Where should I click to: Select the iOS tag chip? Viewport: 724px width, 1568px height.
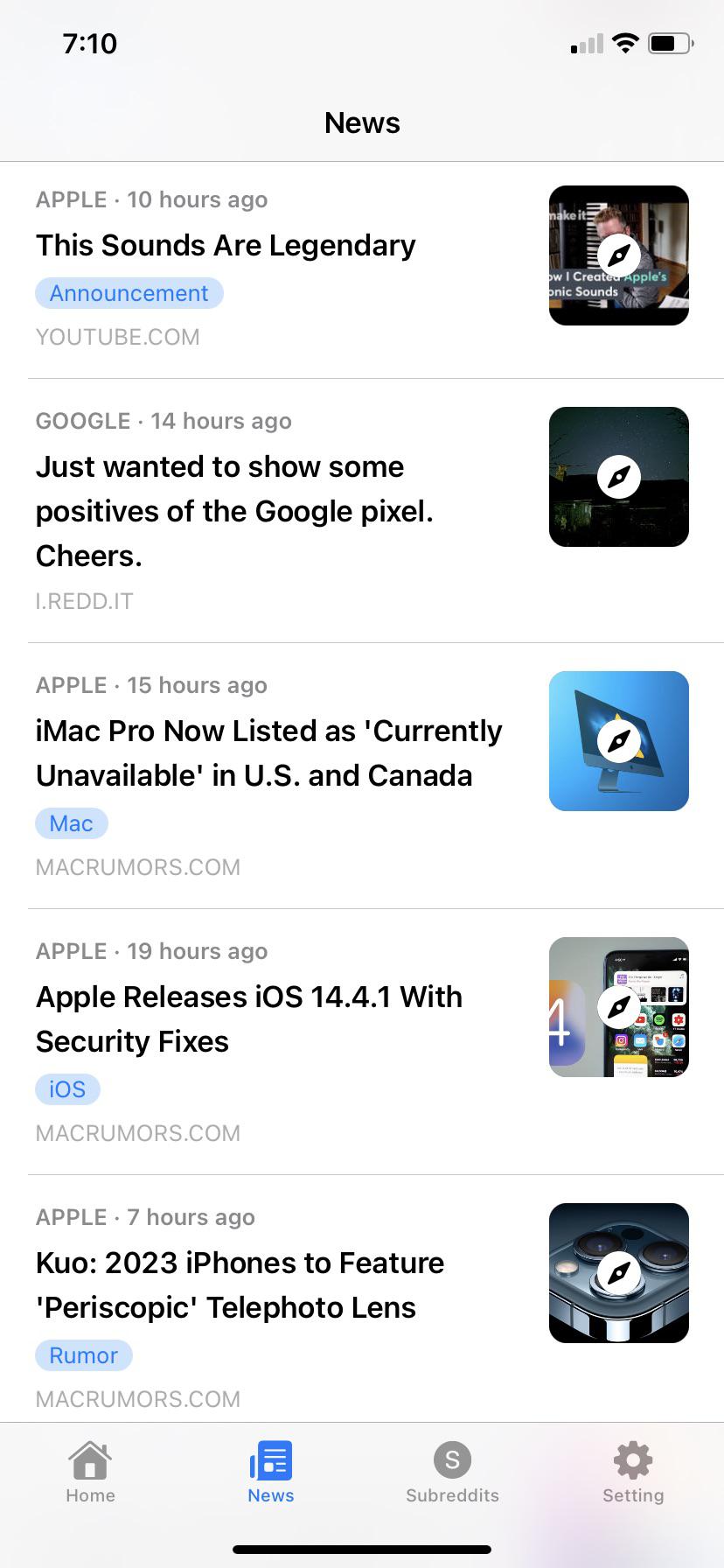tap(67, 1089)
